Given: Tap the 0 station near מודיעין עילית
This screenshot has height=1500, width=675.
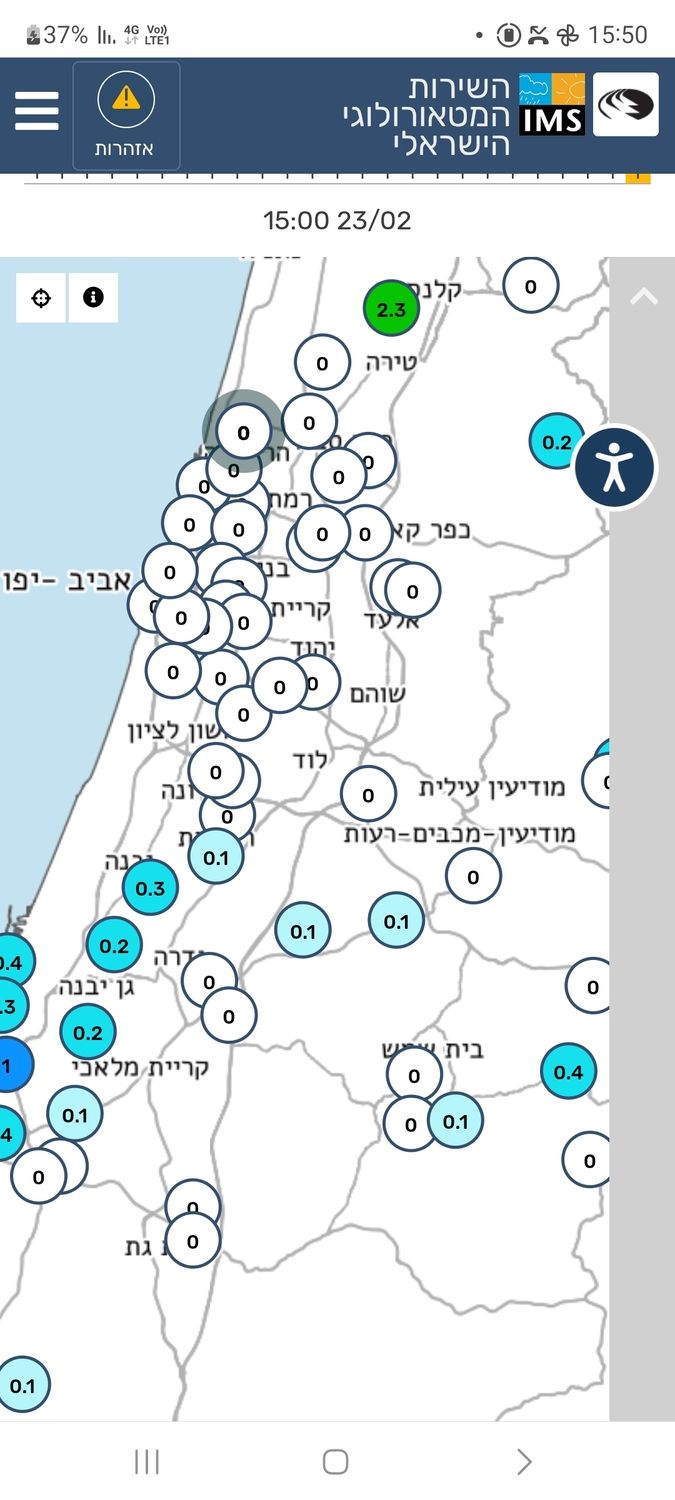Looking at the screenshot, I should tap(368, 795).
